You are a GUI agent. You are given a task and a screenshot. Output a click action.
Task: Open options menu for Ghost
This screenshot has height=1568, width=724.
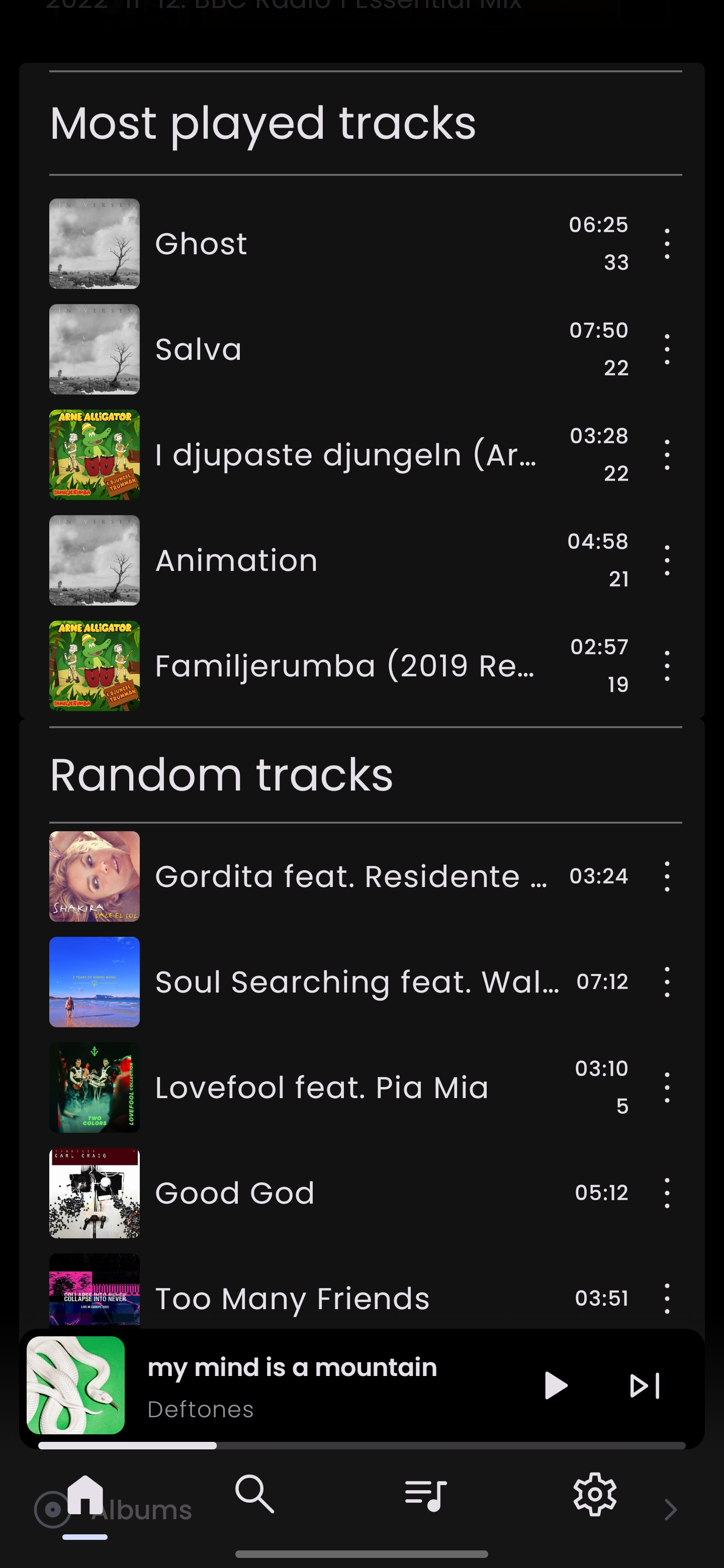(667, 244)
